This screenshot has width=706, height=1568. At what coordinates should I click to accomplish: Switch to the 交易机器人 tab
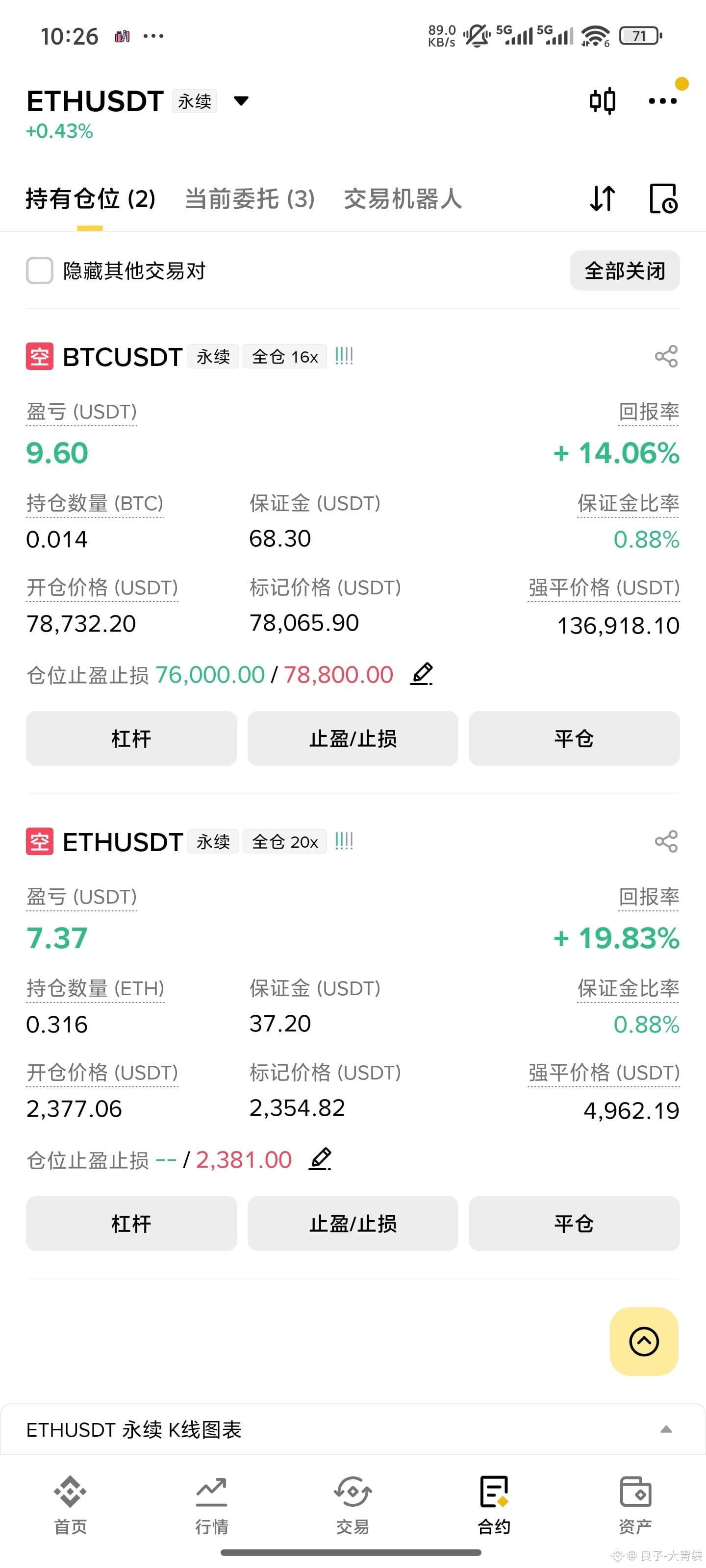tap(403, 199)
